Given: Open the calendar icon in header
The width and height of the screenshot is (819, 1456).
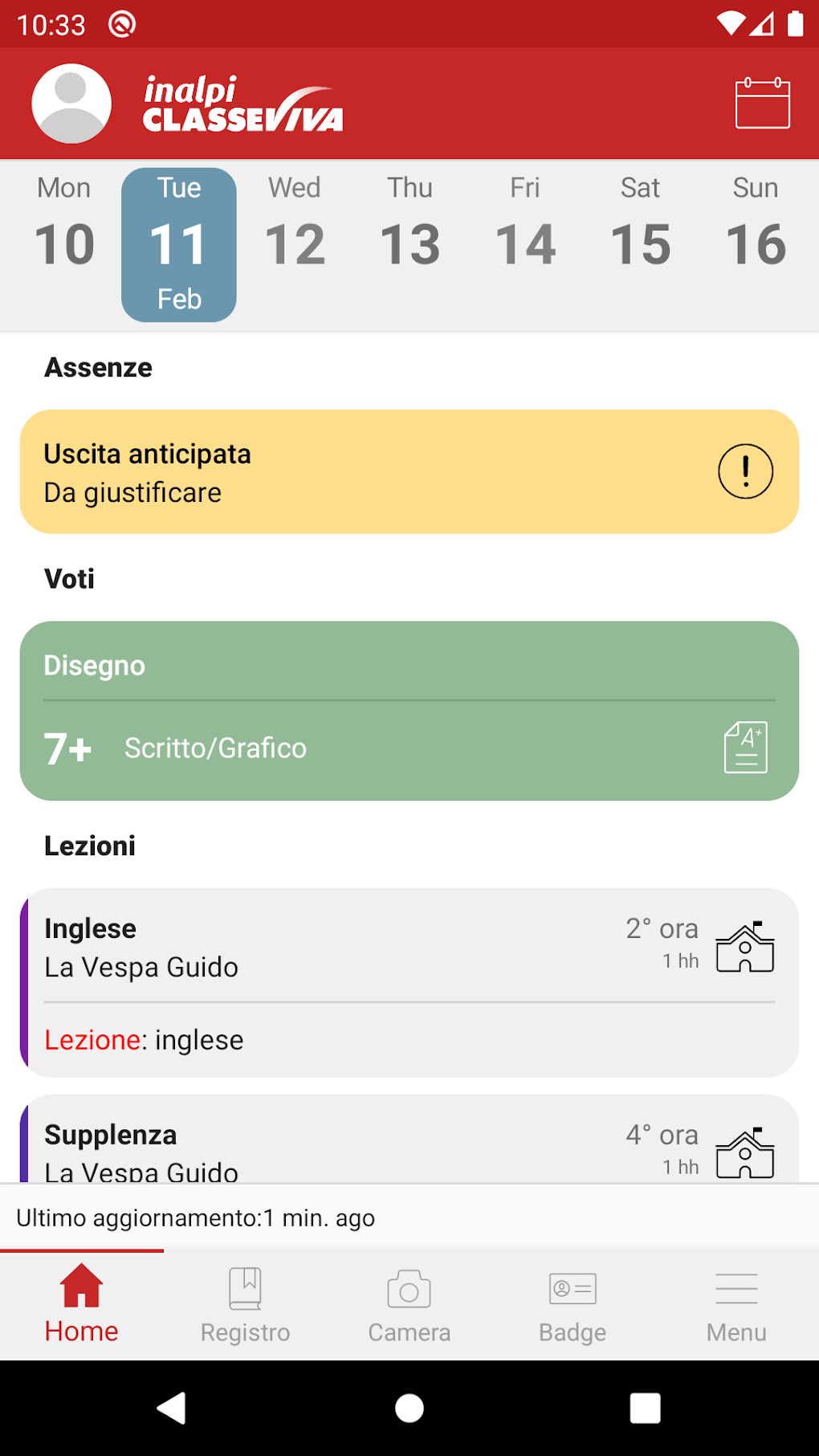Looking at the screenshot, I should (763, 104).
